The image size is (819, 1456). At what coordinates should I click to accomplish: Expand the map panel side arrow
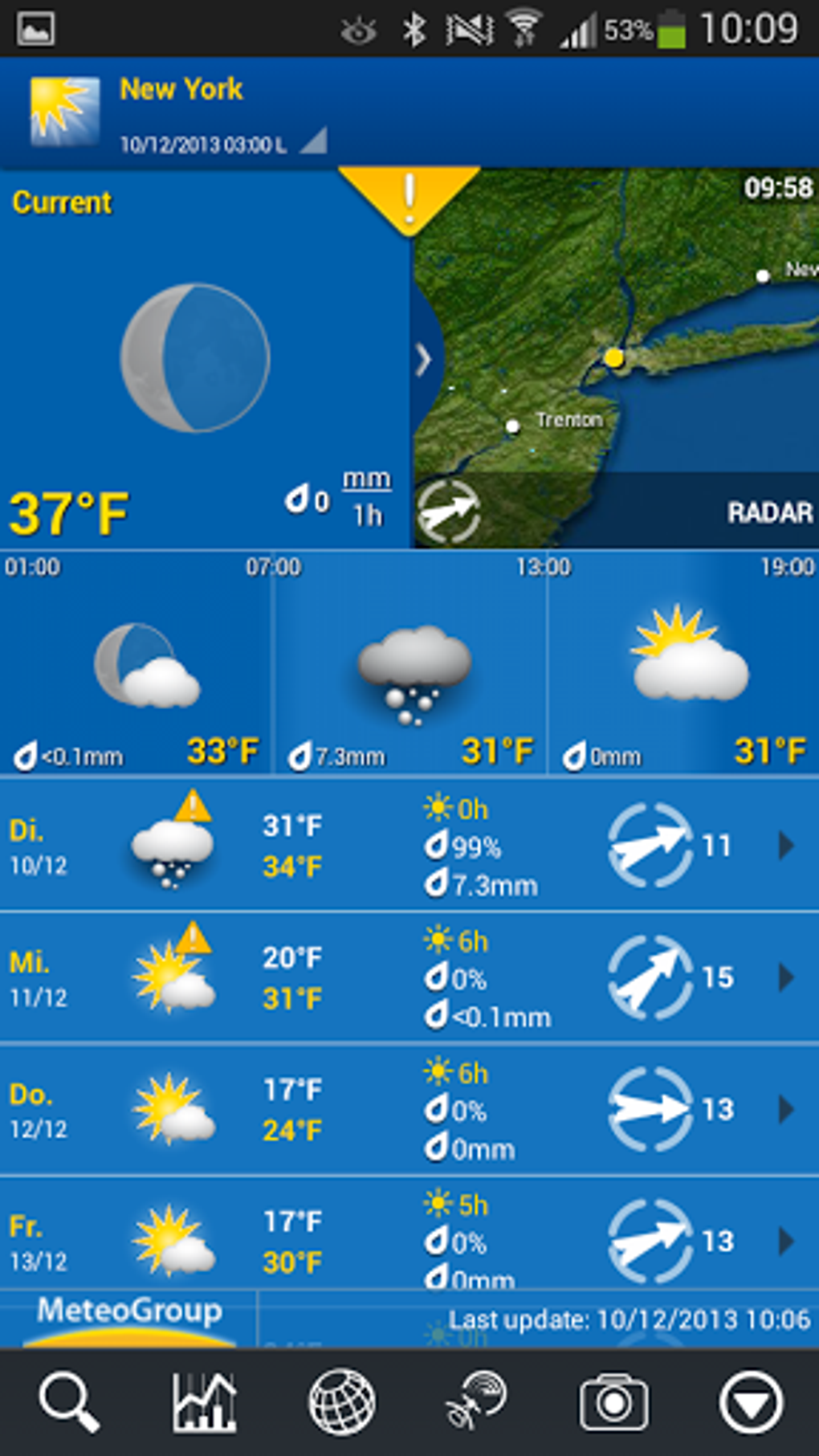(x=424, y=360)
